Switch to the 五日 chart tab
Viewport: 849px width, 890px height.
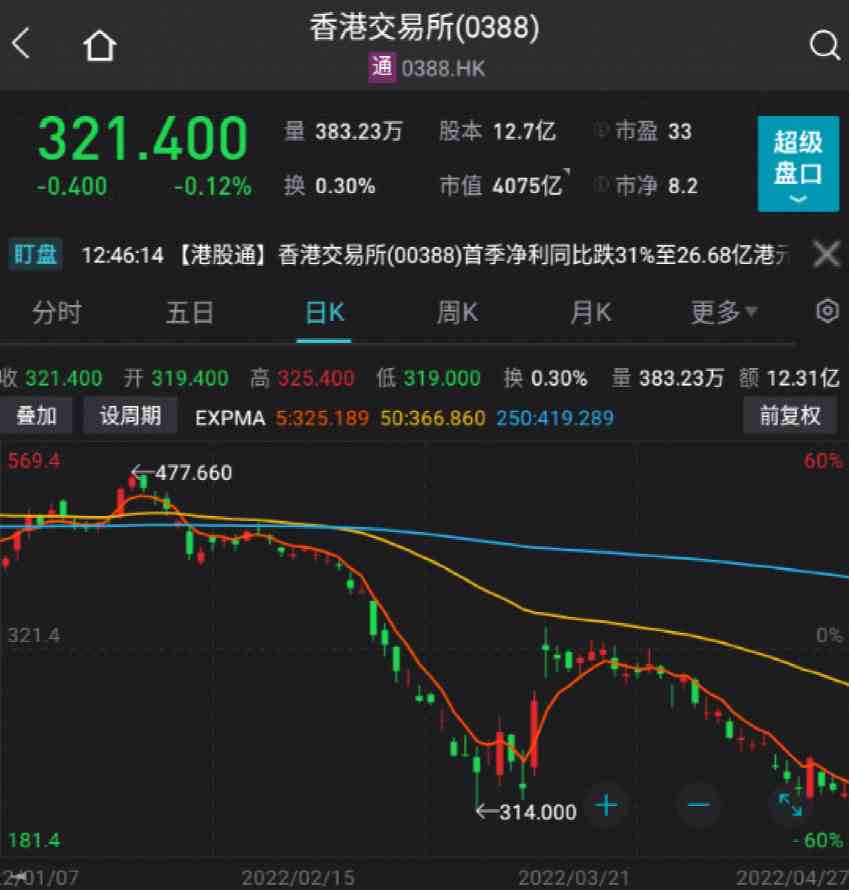point(189,313)
